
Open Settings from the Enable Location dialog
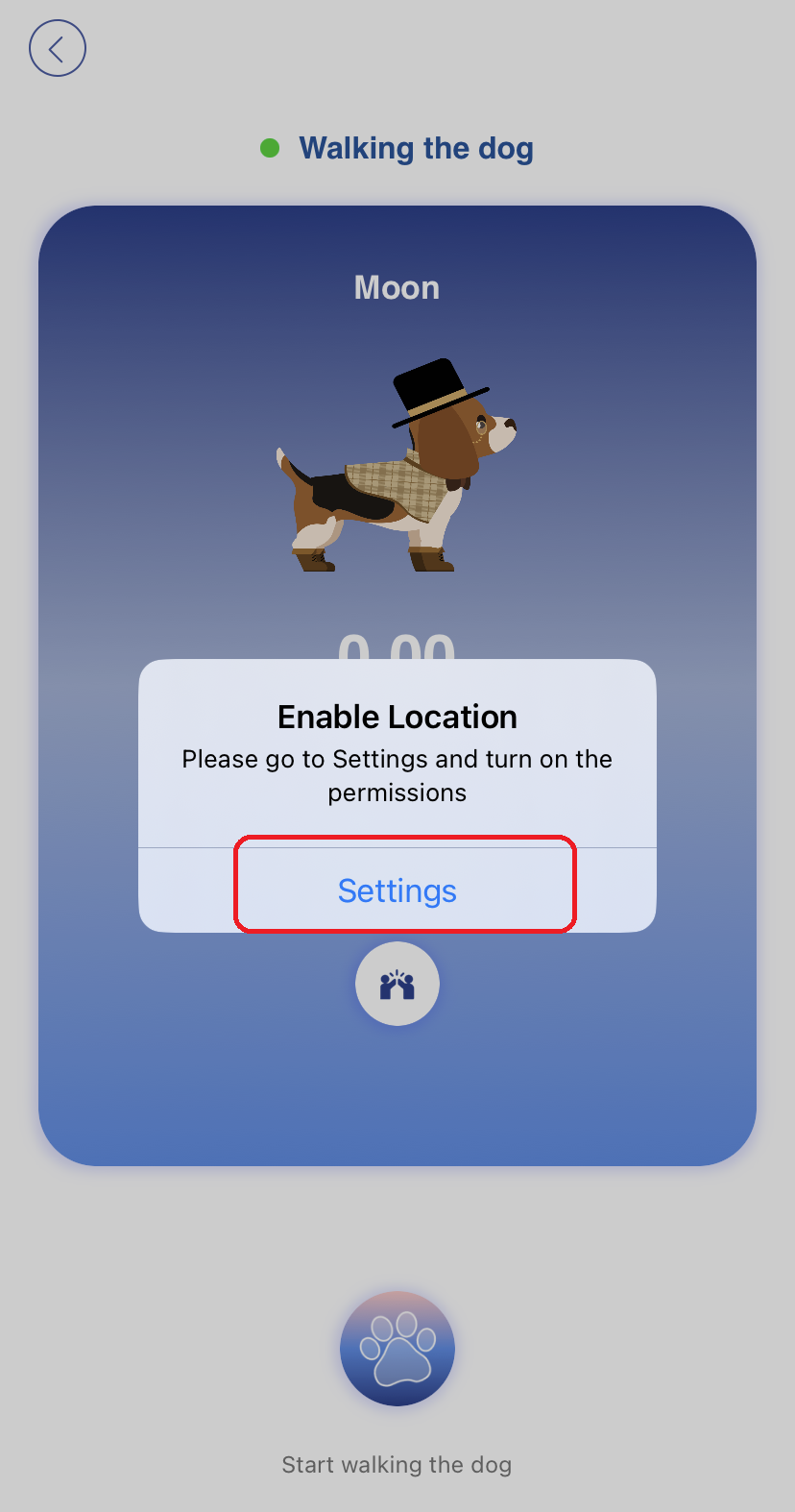397,890
